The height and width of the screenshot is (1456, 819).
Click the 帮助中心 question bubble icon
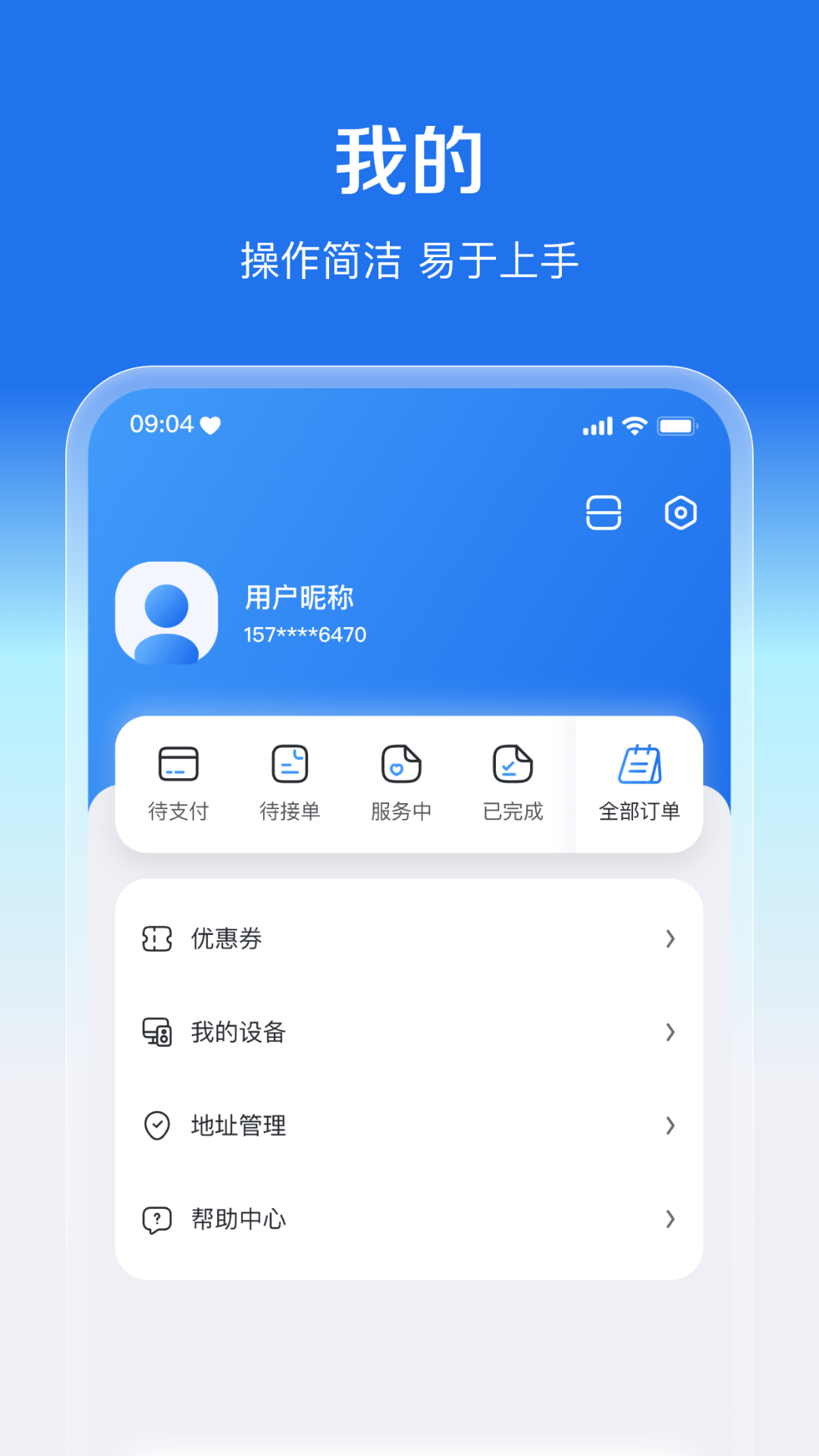click(x=156, y=1219)
